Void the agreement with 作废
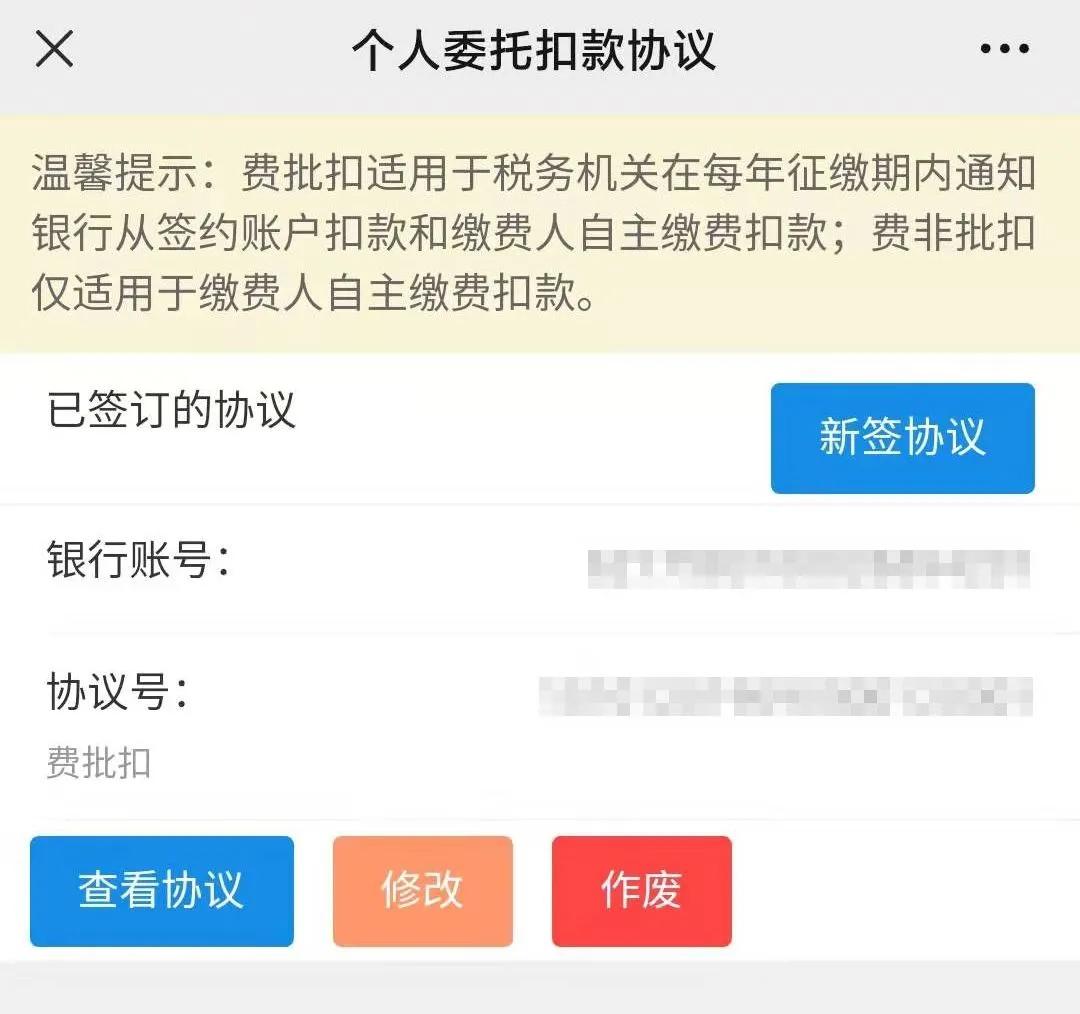The height and width of the screenshot is (1014, 1080). click(x=641, y=891)
